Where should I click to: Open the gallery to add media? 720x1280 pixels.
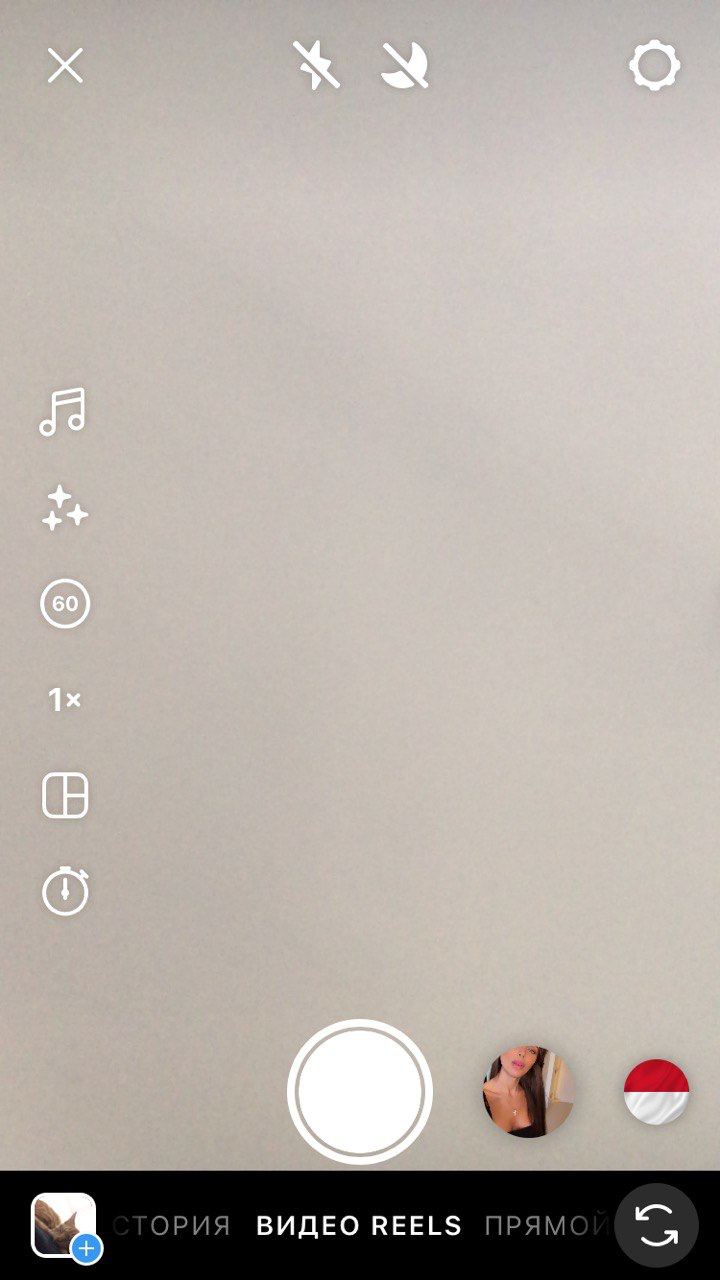(x=65, y=1226)
